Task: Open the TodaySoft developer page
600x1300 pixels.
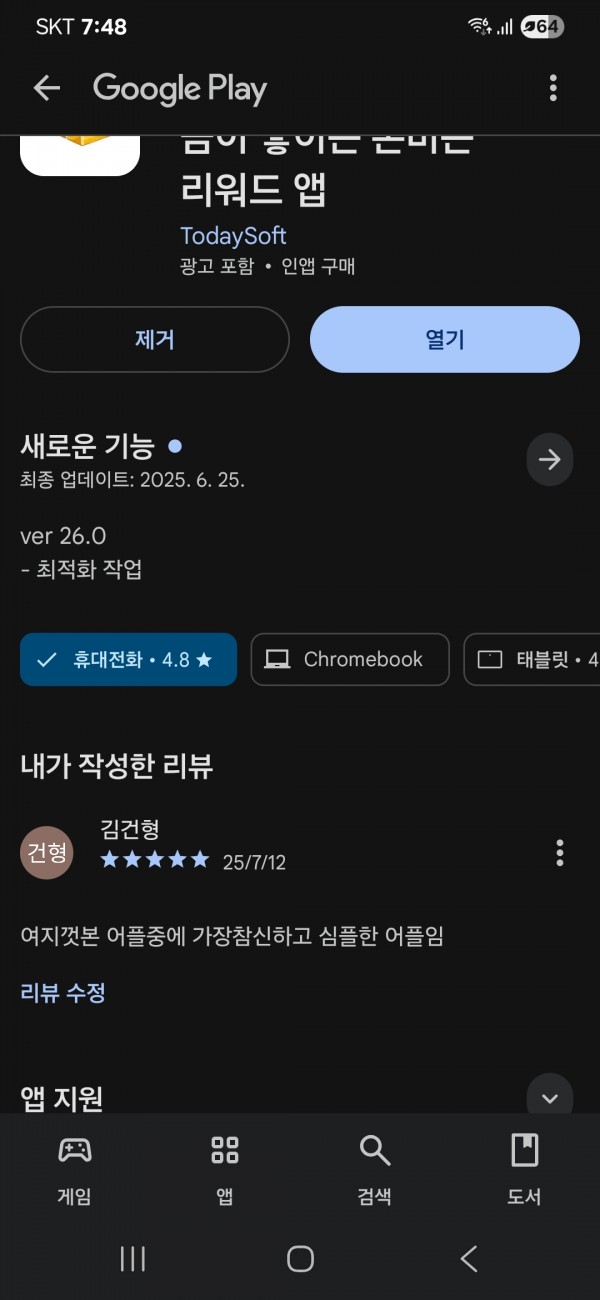Action: pyautogui.click(x=233, y=236)
